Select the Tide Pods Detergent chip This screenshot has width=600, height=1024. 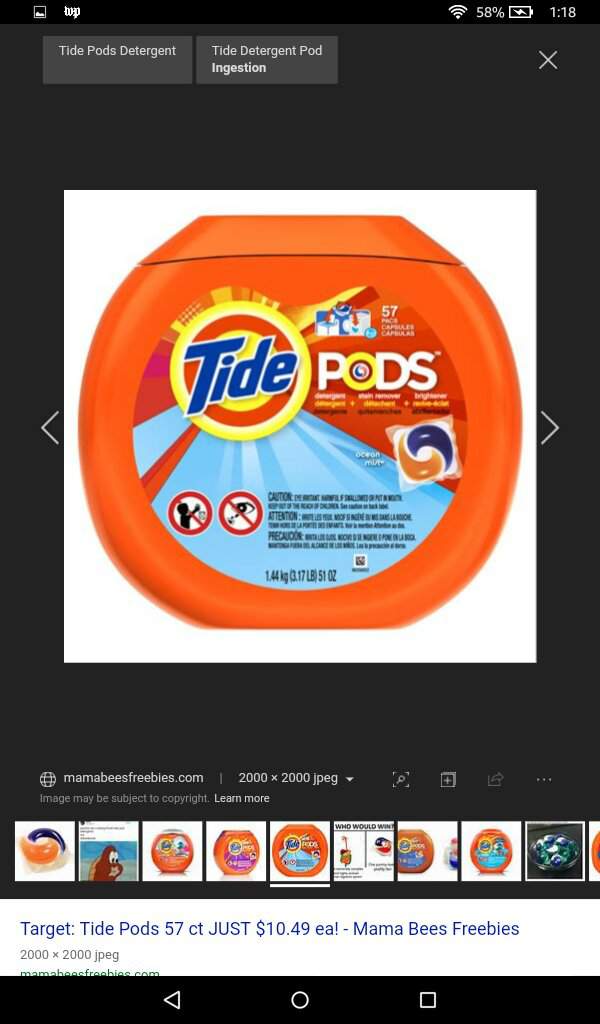pyautogui.click(x=117, y=60)
